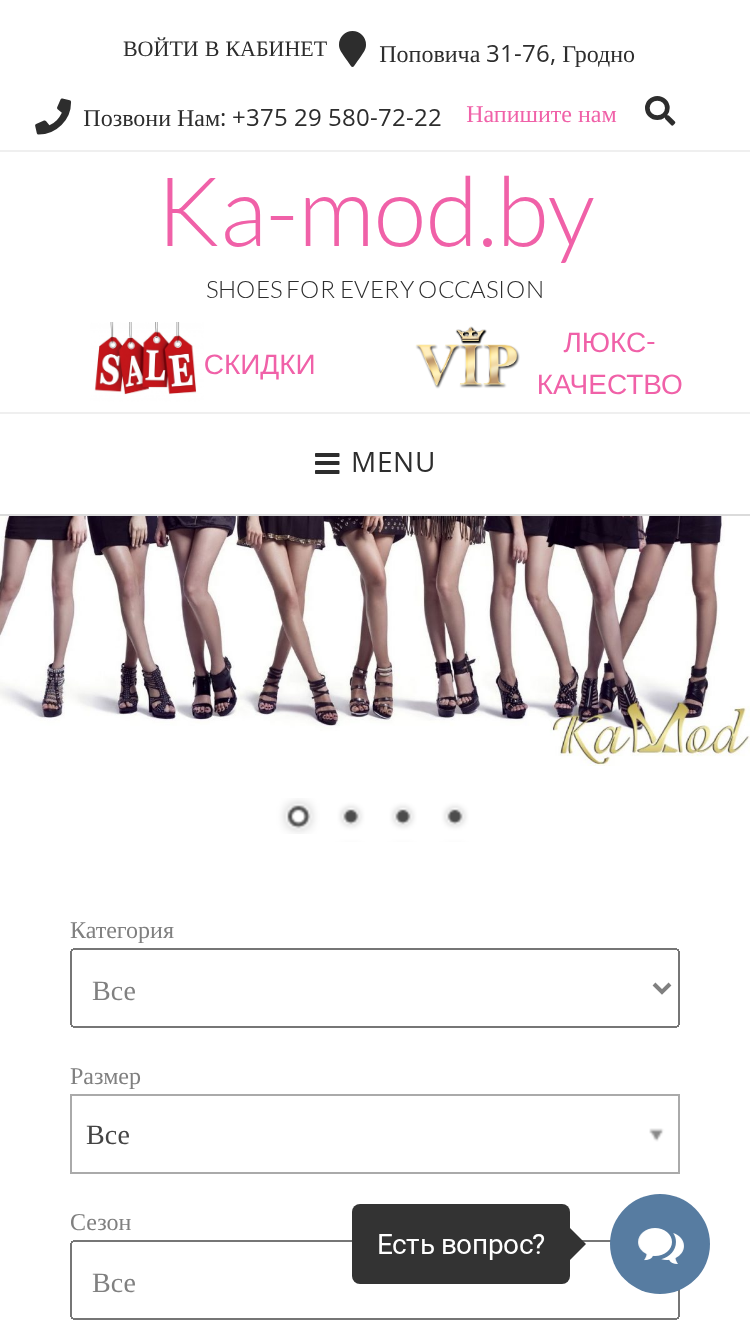Image resolution: width=750 pixels, height=1334 pixels.
Task: Expand the MENU hamburger button
Action: point(375,462)
